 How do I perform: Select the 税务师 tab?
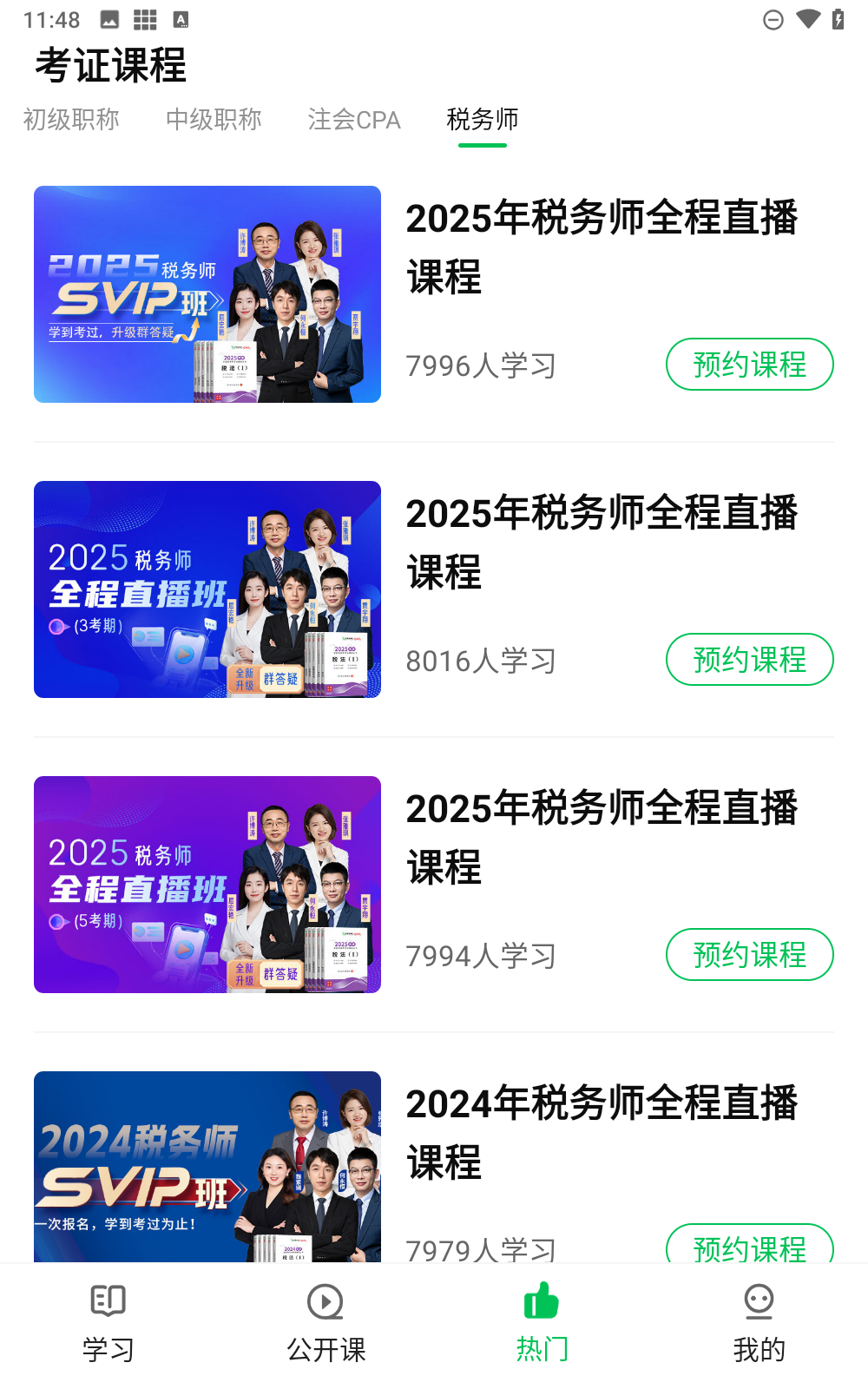coord(483,121)
